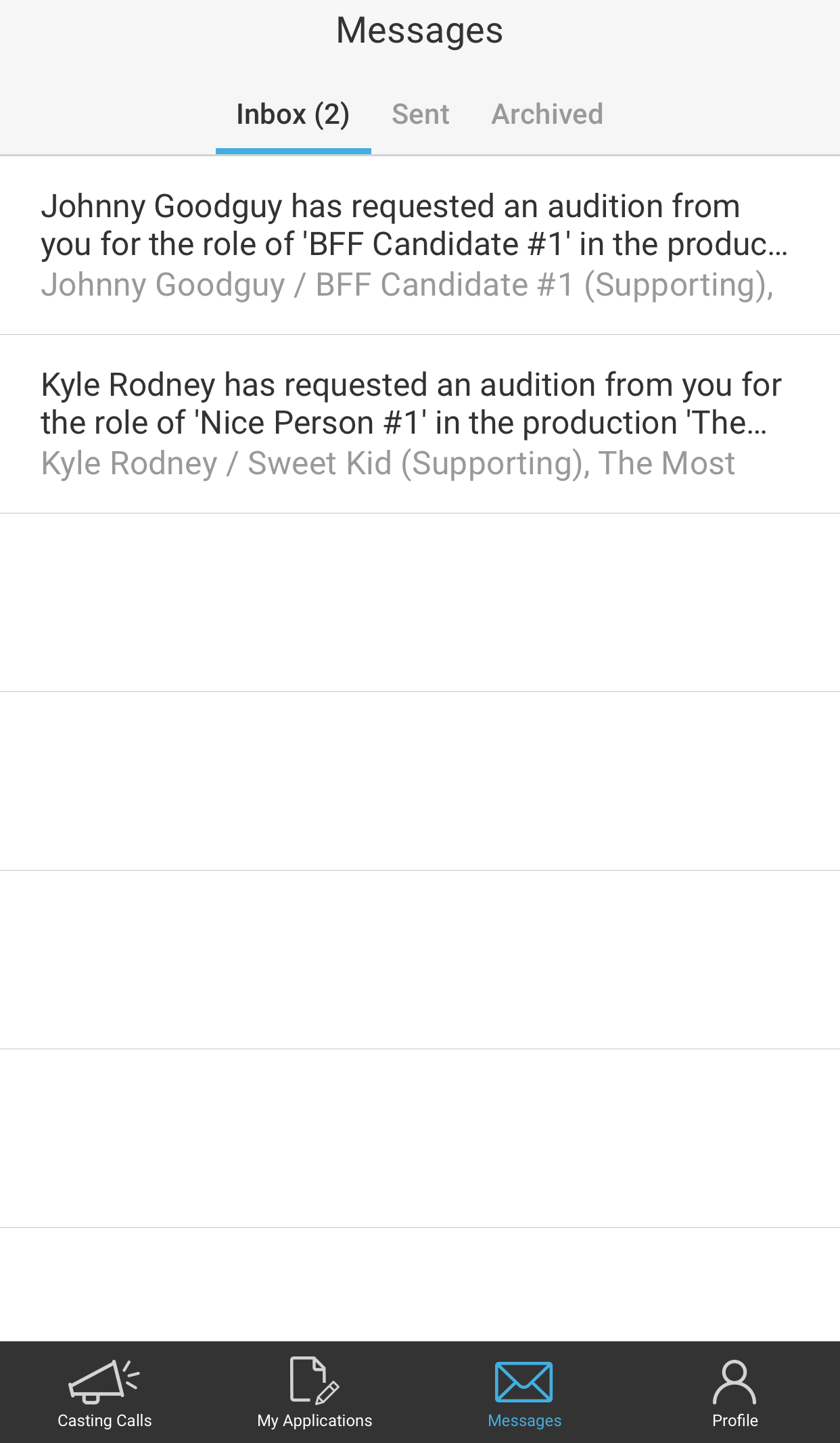The image size is (840, 1443).
Task: View the Profile page
Action: (734, 1392)
